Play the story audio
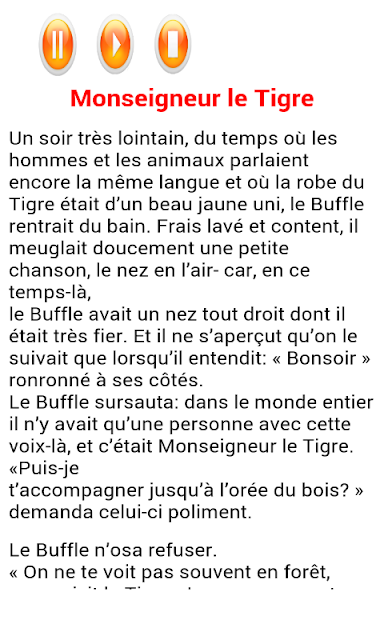 [x=115, y=44]
